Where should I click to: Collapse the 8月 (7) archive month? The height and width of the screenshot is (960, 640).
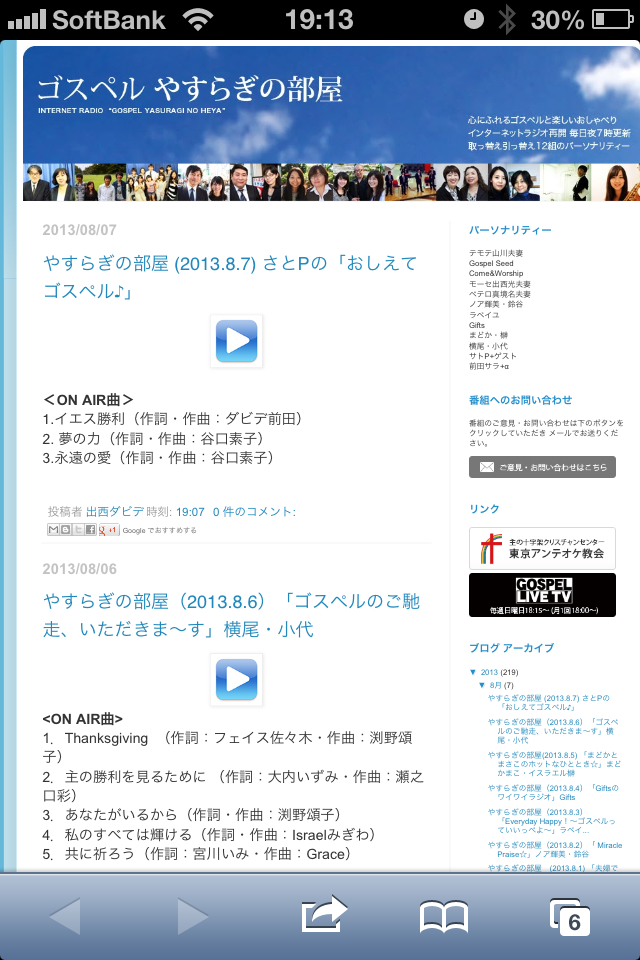[483, 685]
